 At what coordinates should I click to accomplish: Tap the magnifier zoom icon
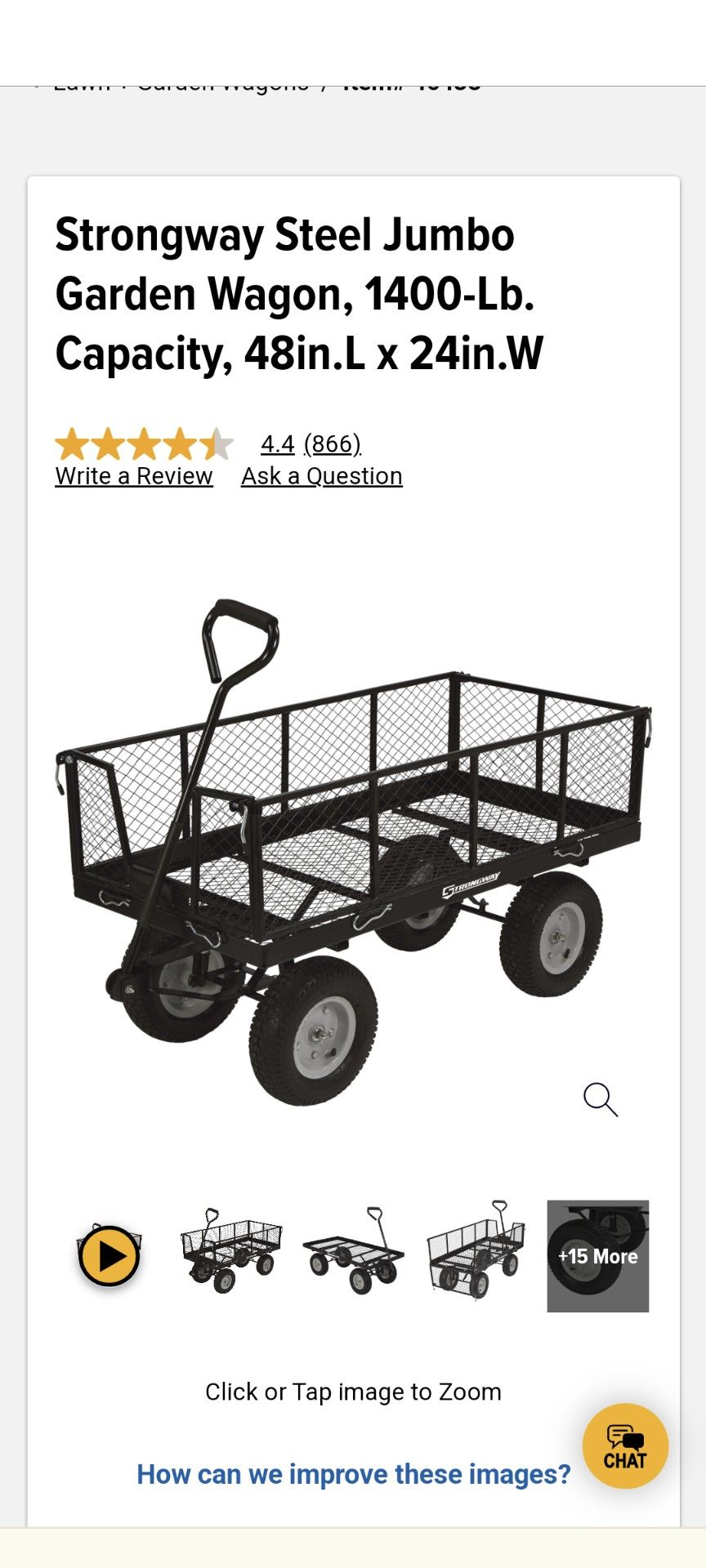[x=601, y=1099]
